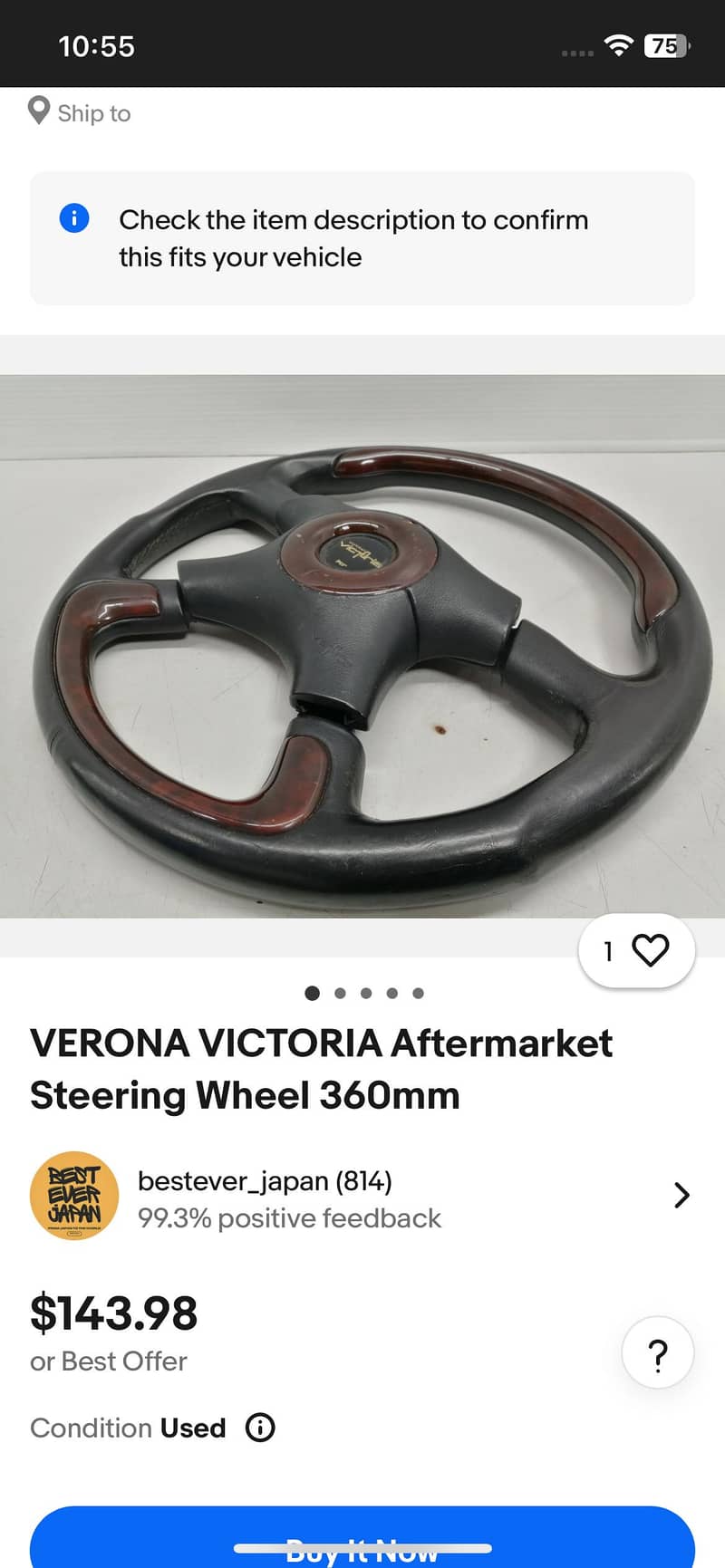Tap the info icon next to Condition Used
The height and width of the screenshot is (1568, 725).
pyautogui.click(x=259, y=1428)
